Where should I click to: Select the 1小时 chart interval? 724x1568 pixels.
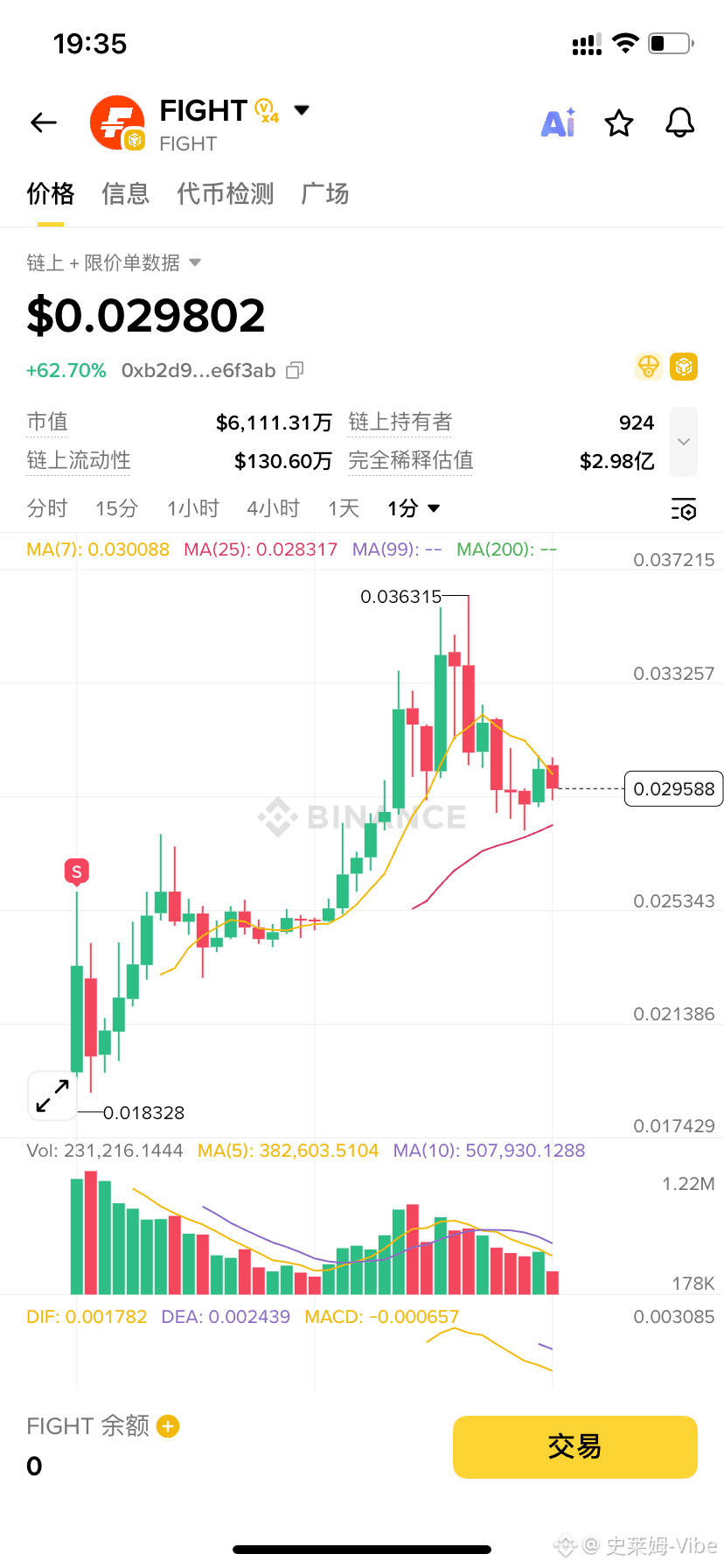click(x=192, y=508)
